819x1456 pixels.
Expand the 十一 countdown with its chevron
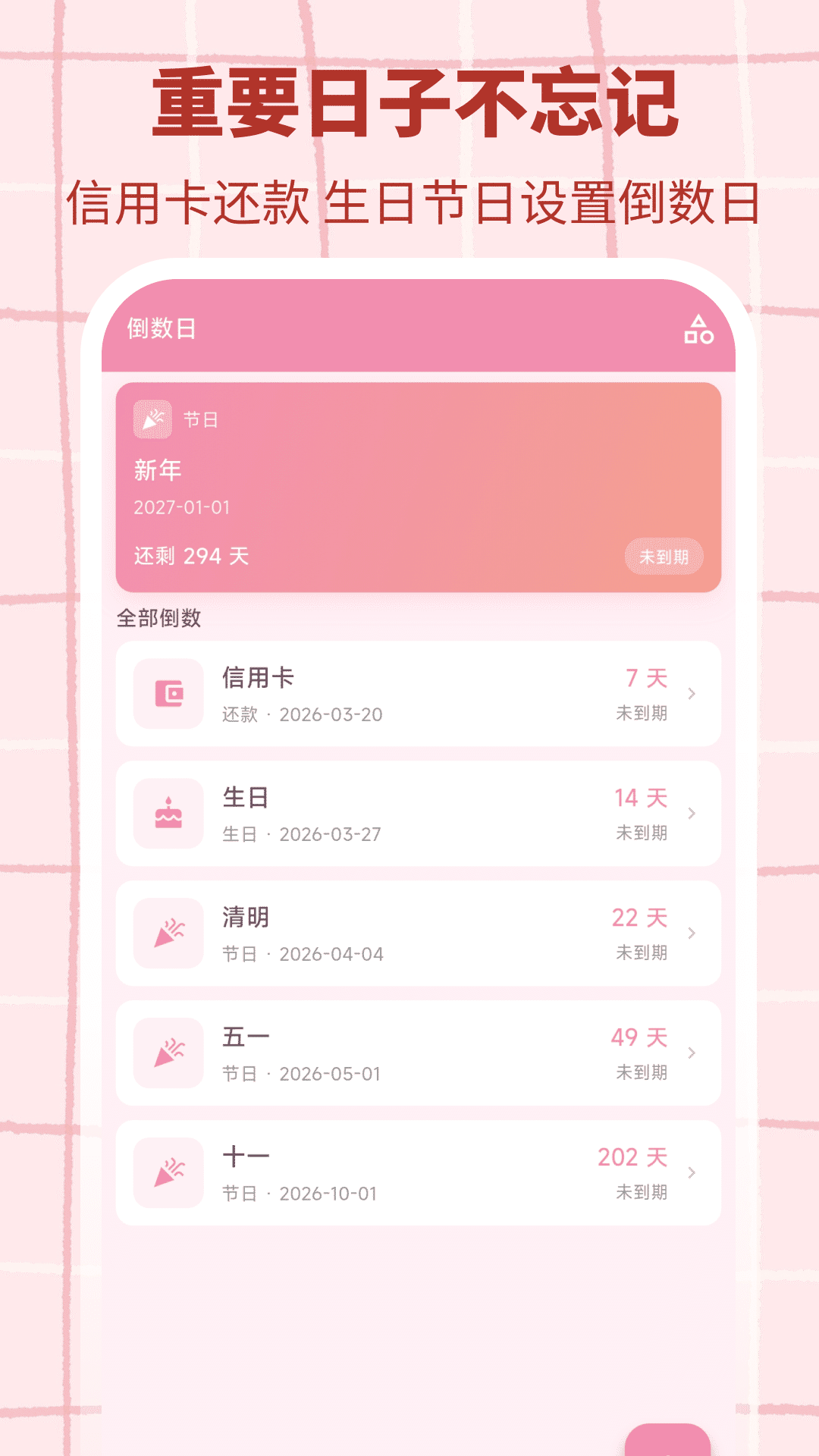pyautogui.click(x=692, y=1172)
